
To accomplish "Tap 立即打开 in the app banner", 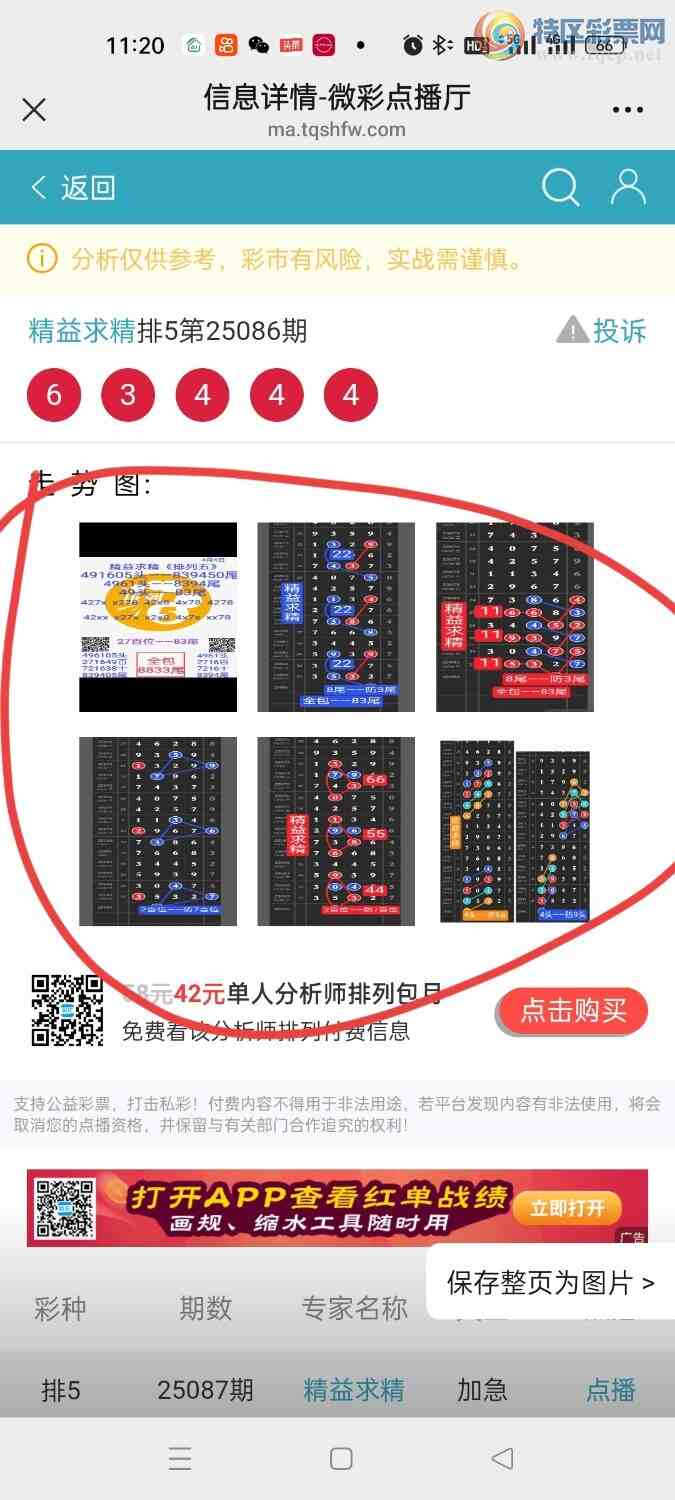I will [567, 1207].
